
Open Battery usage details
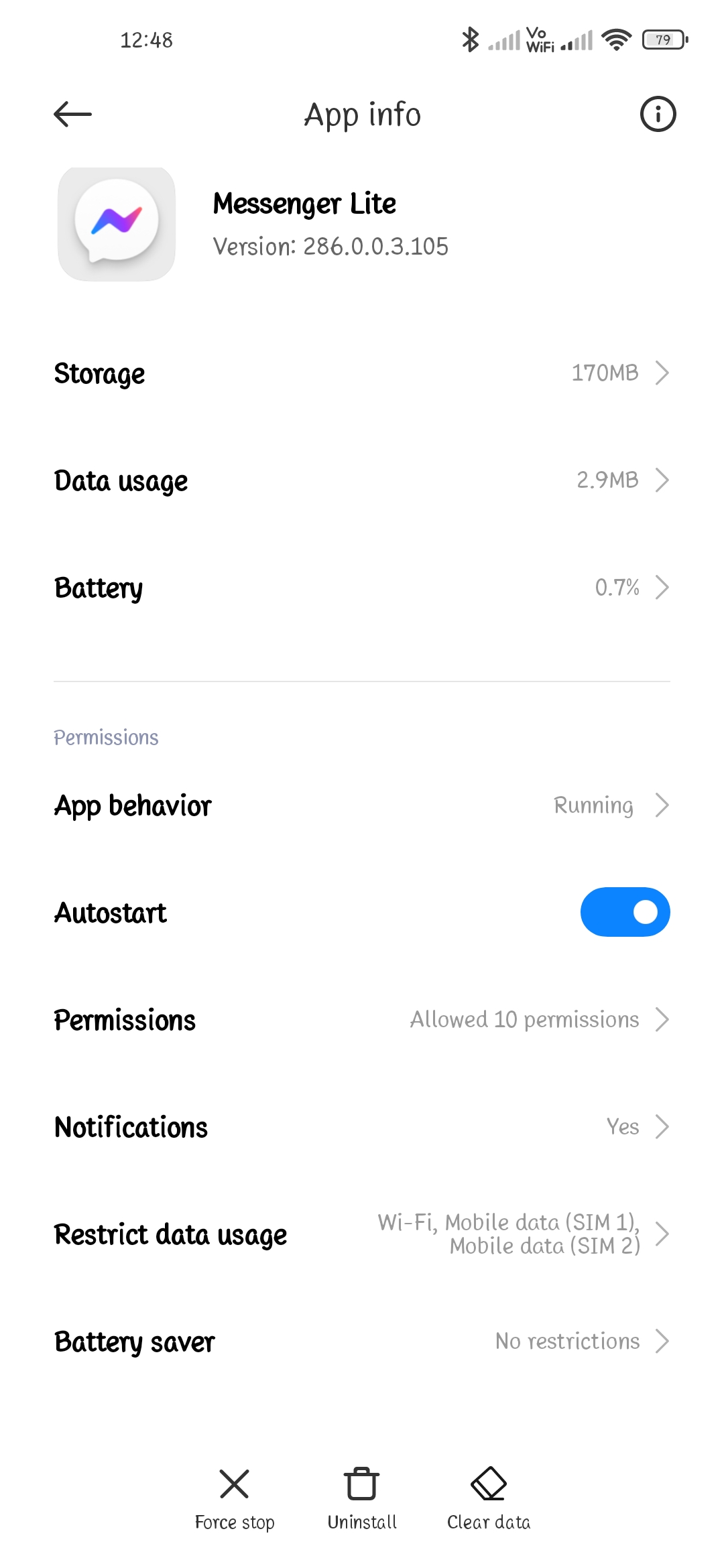pyautogui.click(x=362, y=588)
